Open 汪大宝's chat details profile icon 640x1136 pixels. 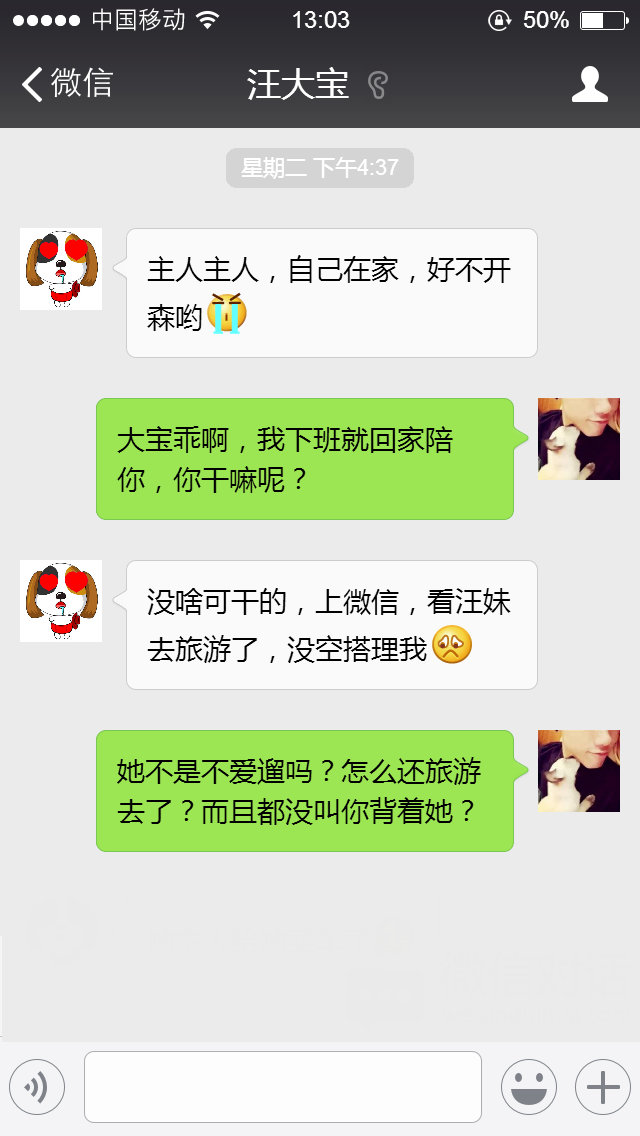[x=589, y=84]
